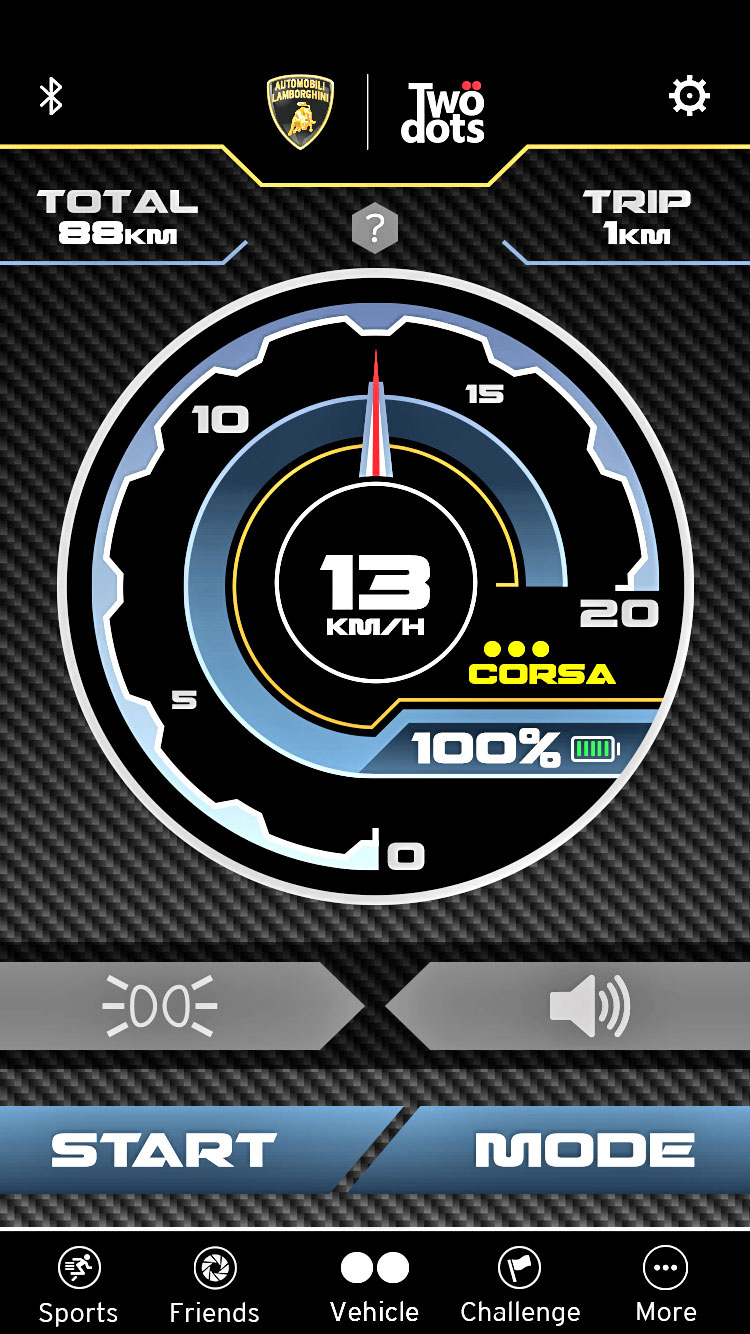
Task: Show the More tab
Action: [665, 1285]
